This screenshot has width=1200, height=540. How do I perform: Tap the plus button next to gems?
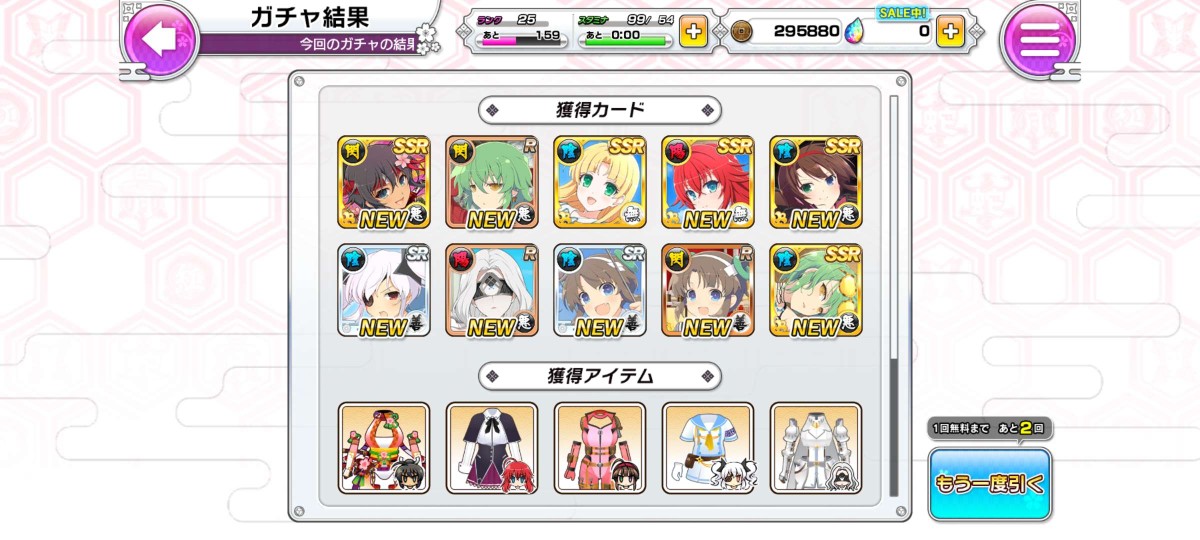pyautogui.click(x=949, y=31)
